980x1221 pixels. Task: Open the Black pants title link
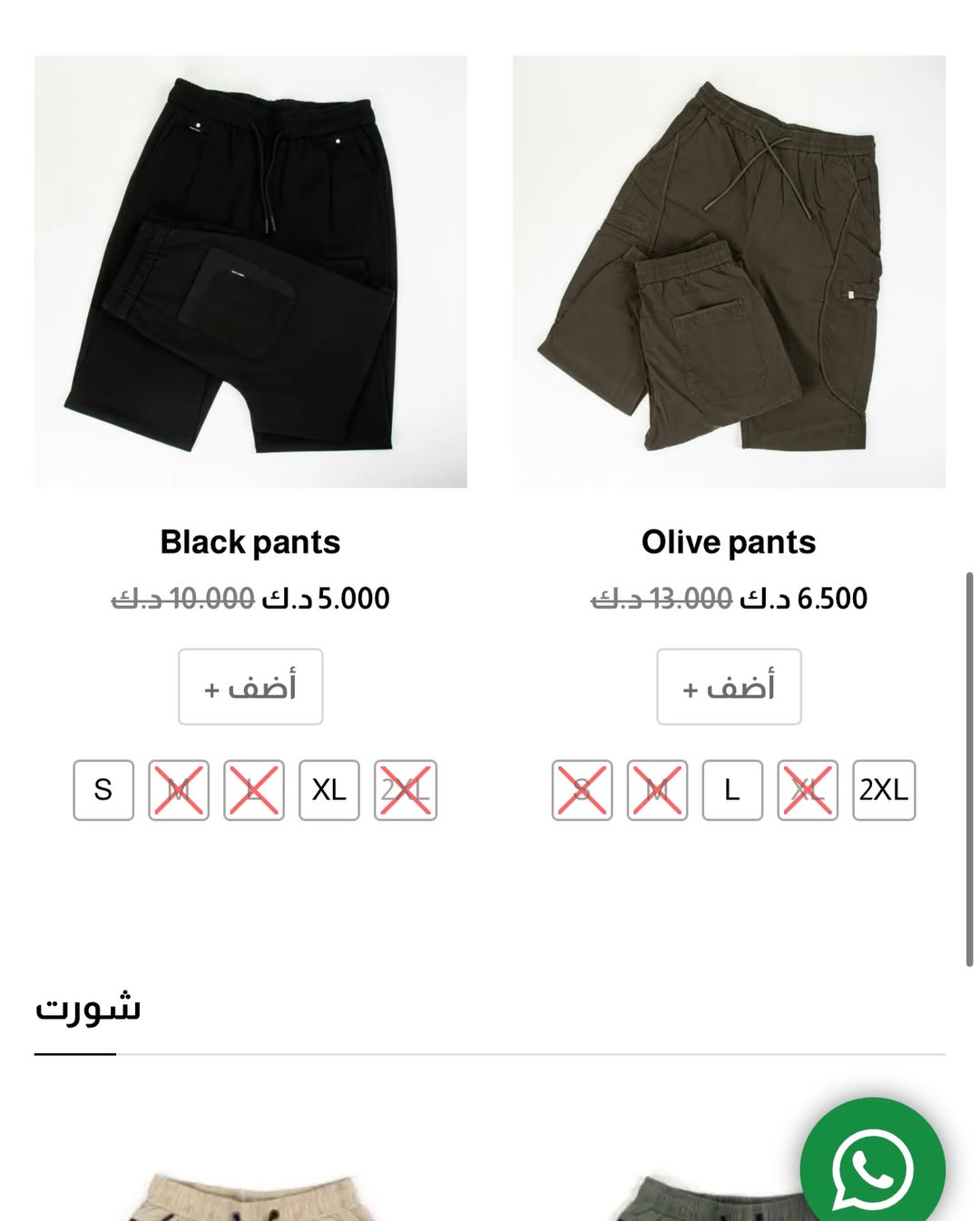[250, 542]
